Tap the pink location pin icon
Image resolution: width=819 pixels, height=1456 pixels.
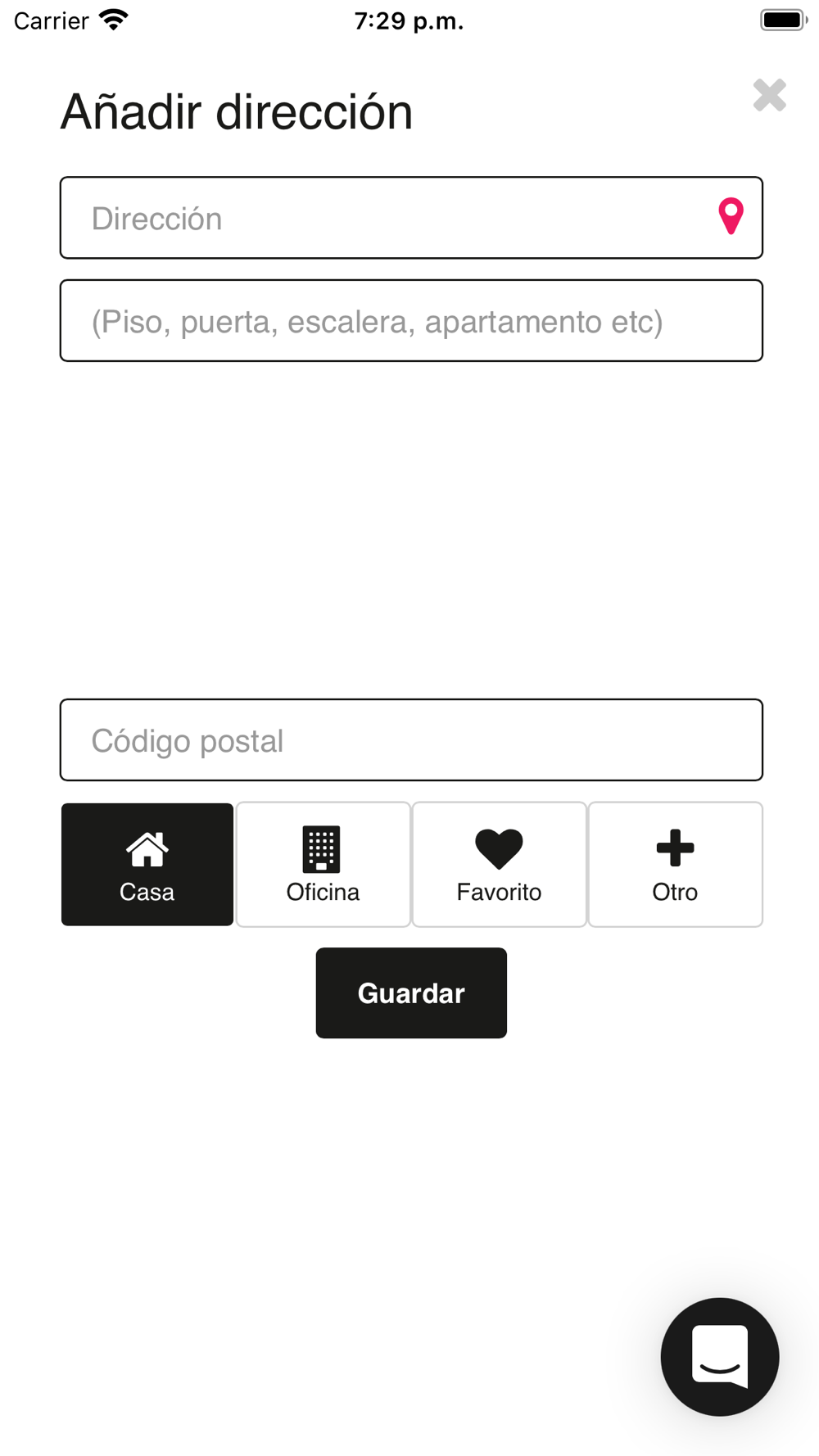click(x=731, y=216)
